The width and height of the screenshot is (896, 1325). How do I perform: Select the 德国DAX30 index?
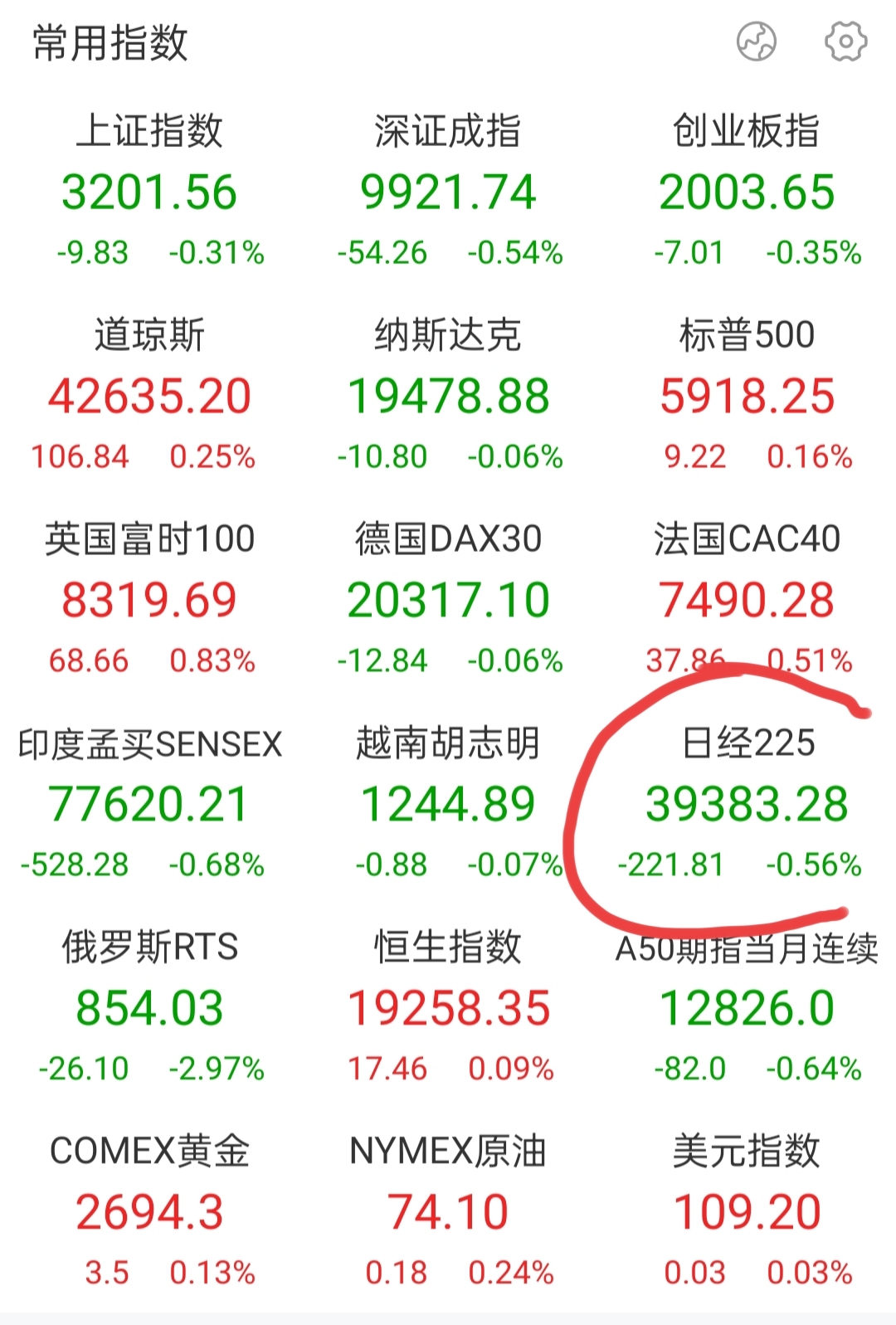448,599
